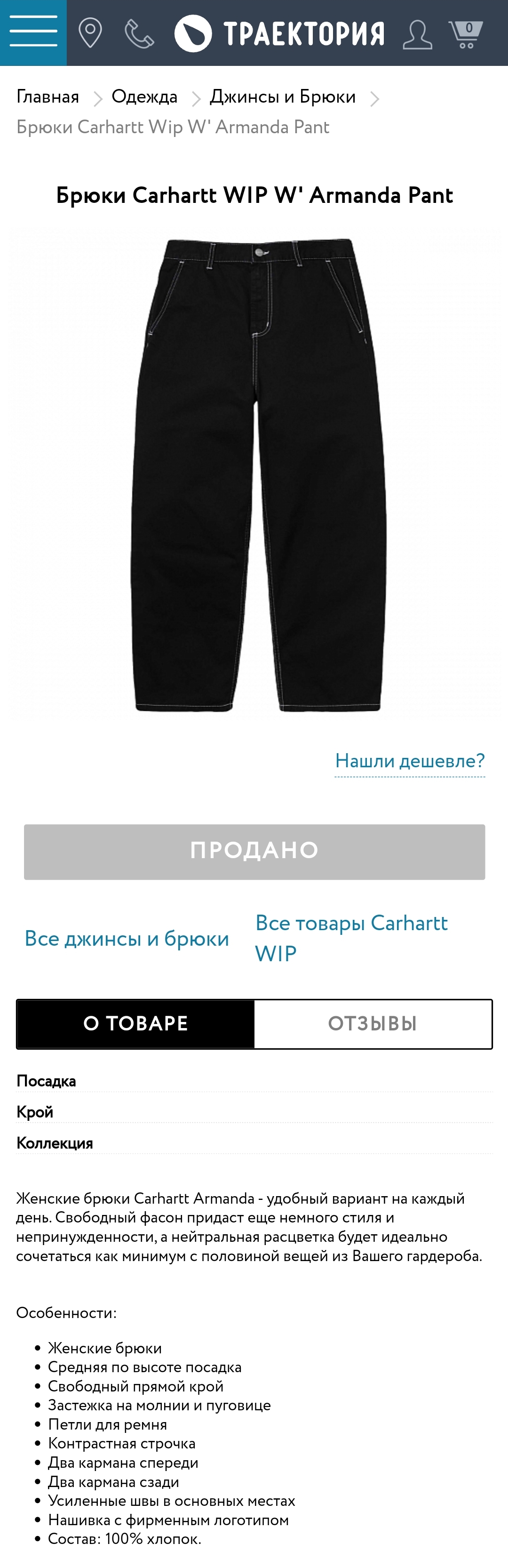
Task: Switch to the Отзывы tab
Action: (373, 1023)
